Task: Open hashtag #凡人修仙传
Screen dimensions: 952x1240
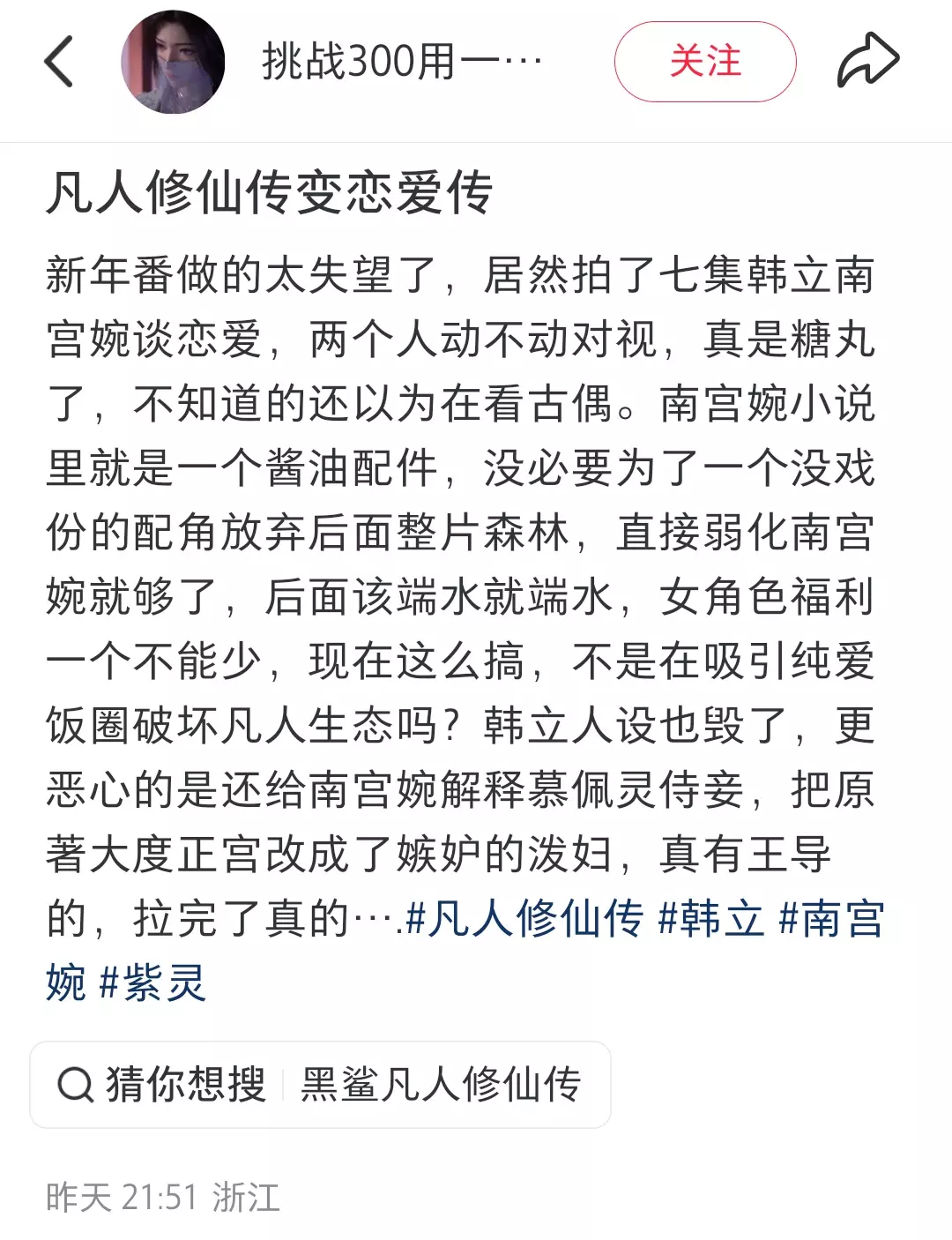Action: (x=525, y=919)
